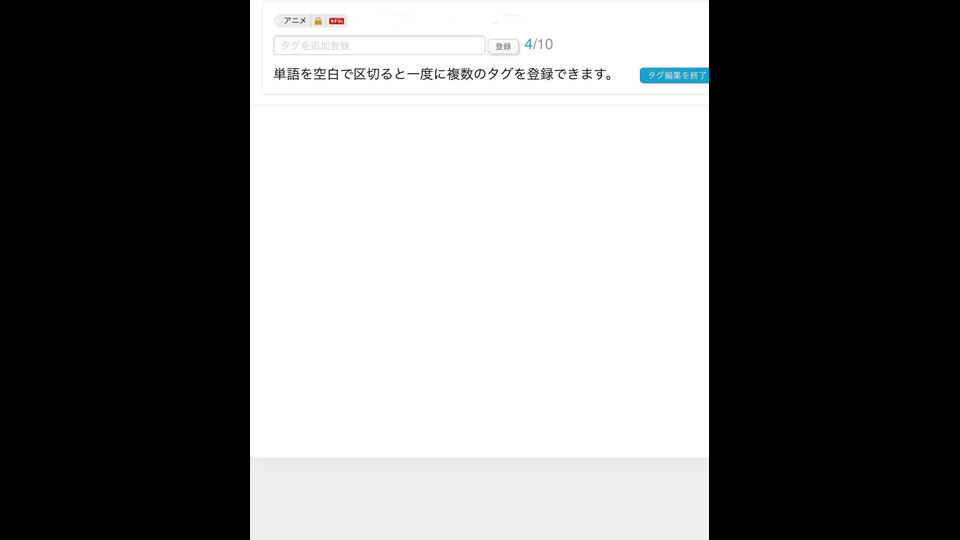960x540 pixels.
Task: Toggle the lock icon on アニメ tag
Action: pyautogui.click(x=318, y=20)
